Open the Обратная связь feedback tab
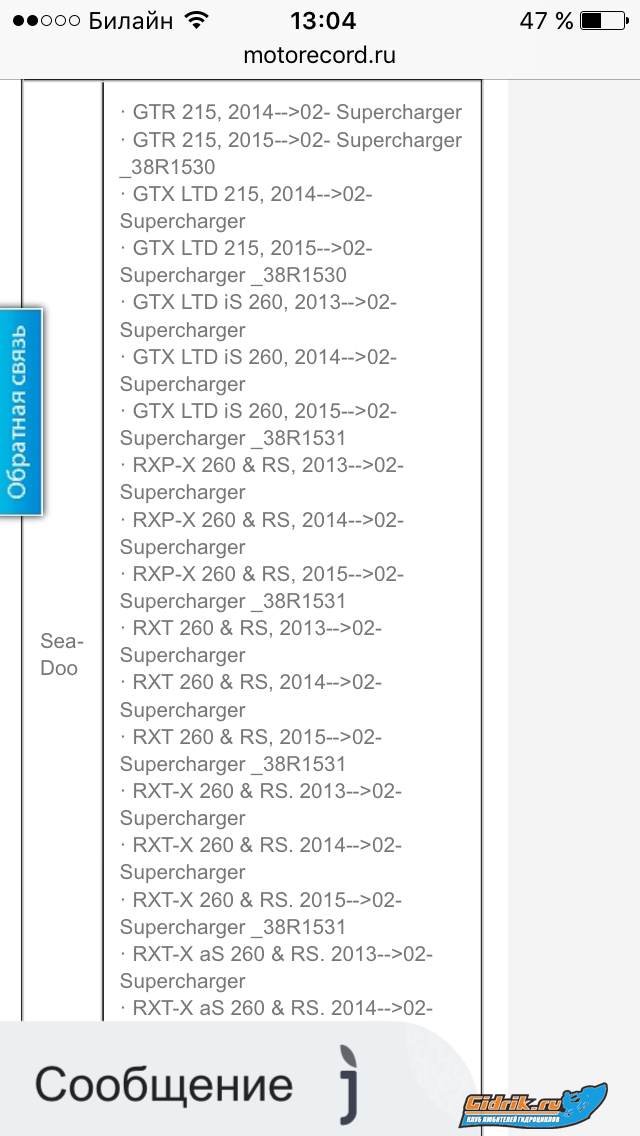The width and height of the screenshot is (640, 1136). [x=21, y=412]
